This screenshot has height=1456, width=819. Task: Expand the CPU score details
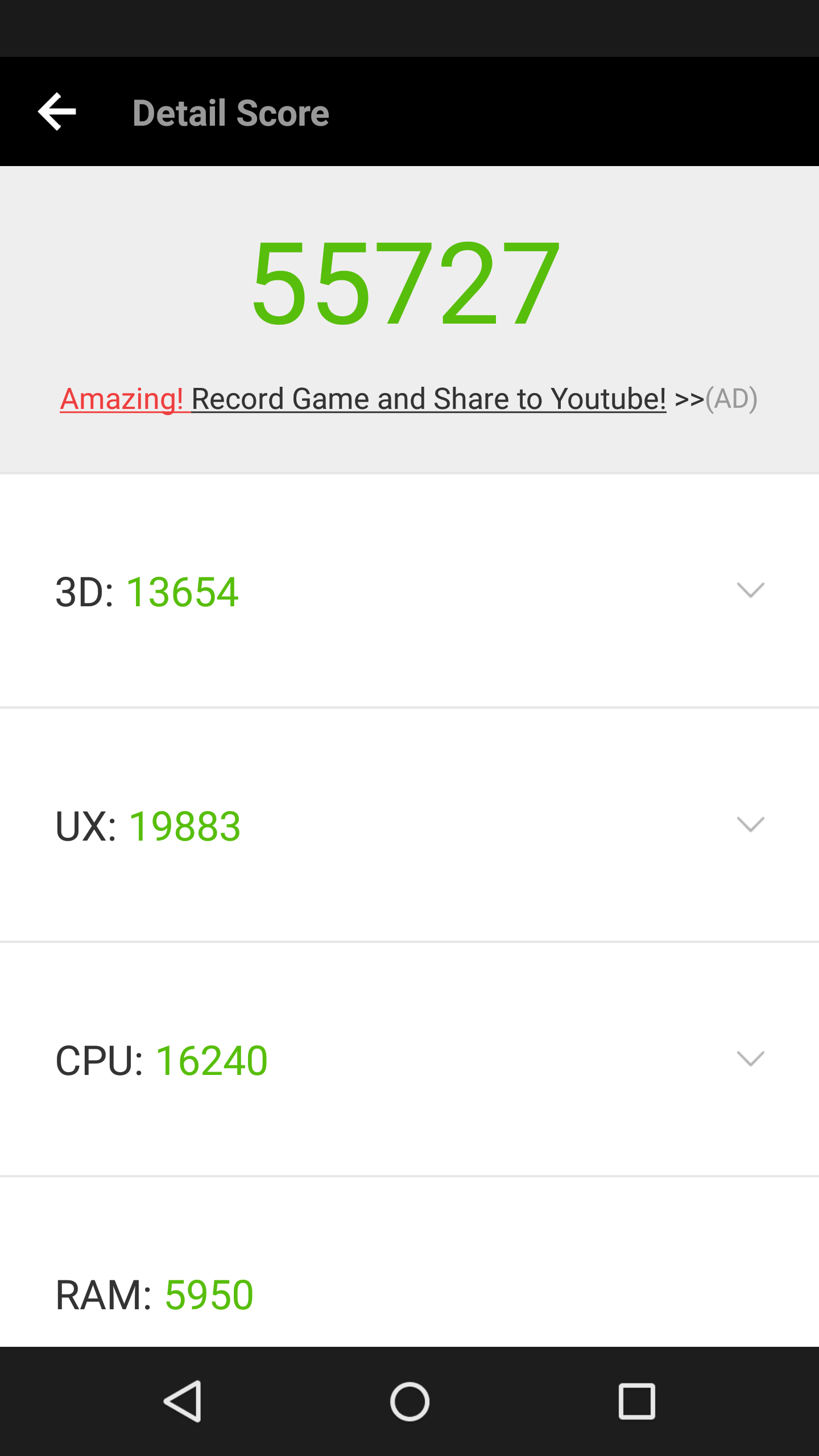point(750,1059)
